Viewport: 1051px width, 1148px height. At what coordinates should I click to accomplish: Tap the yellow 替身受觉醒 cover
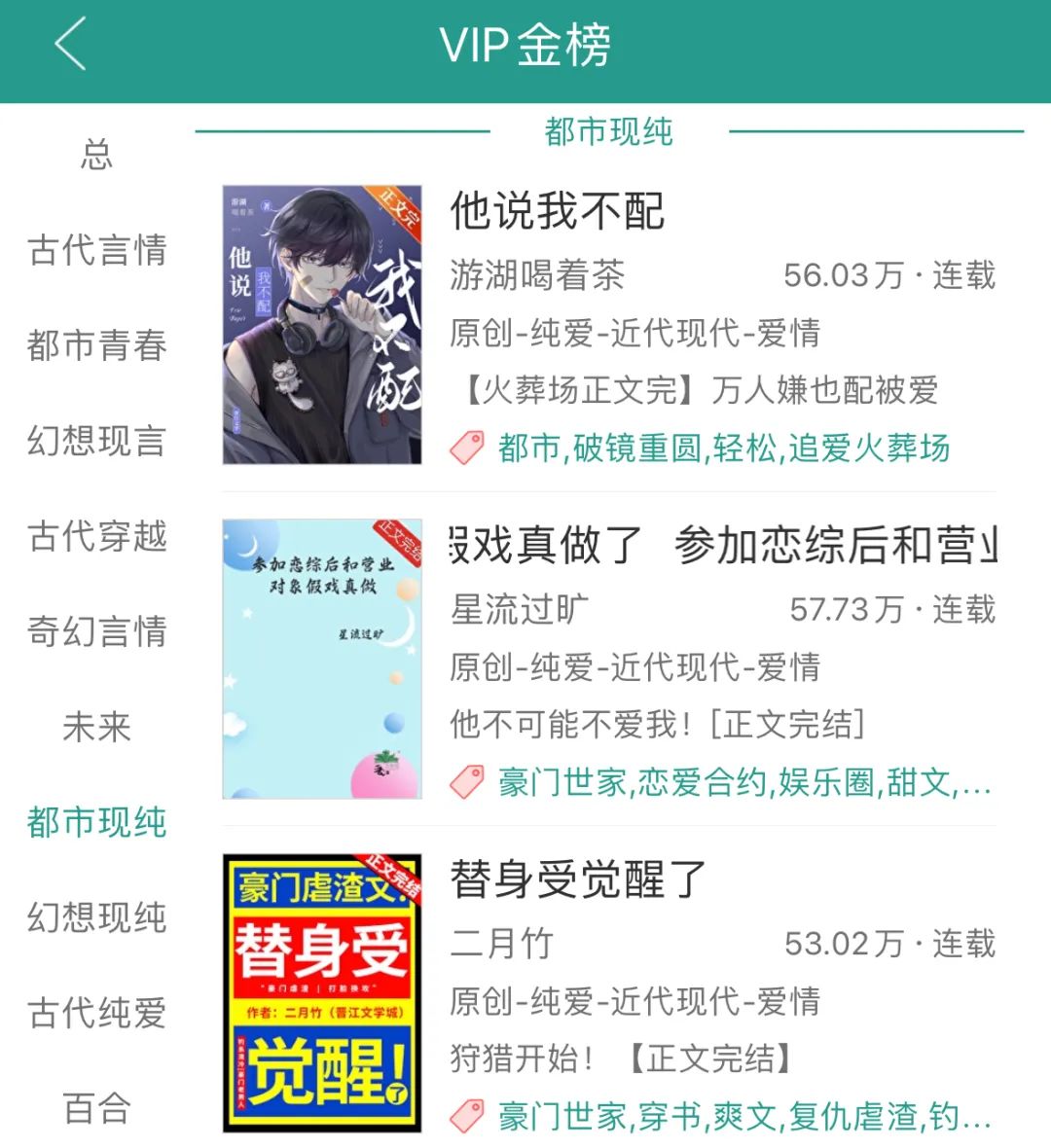322,992
